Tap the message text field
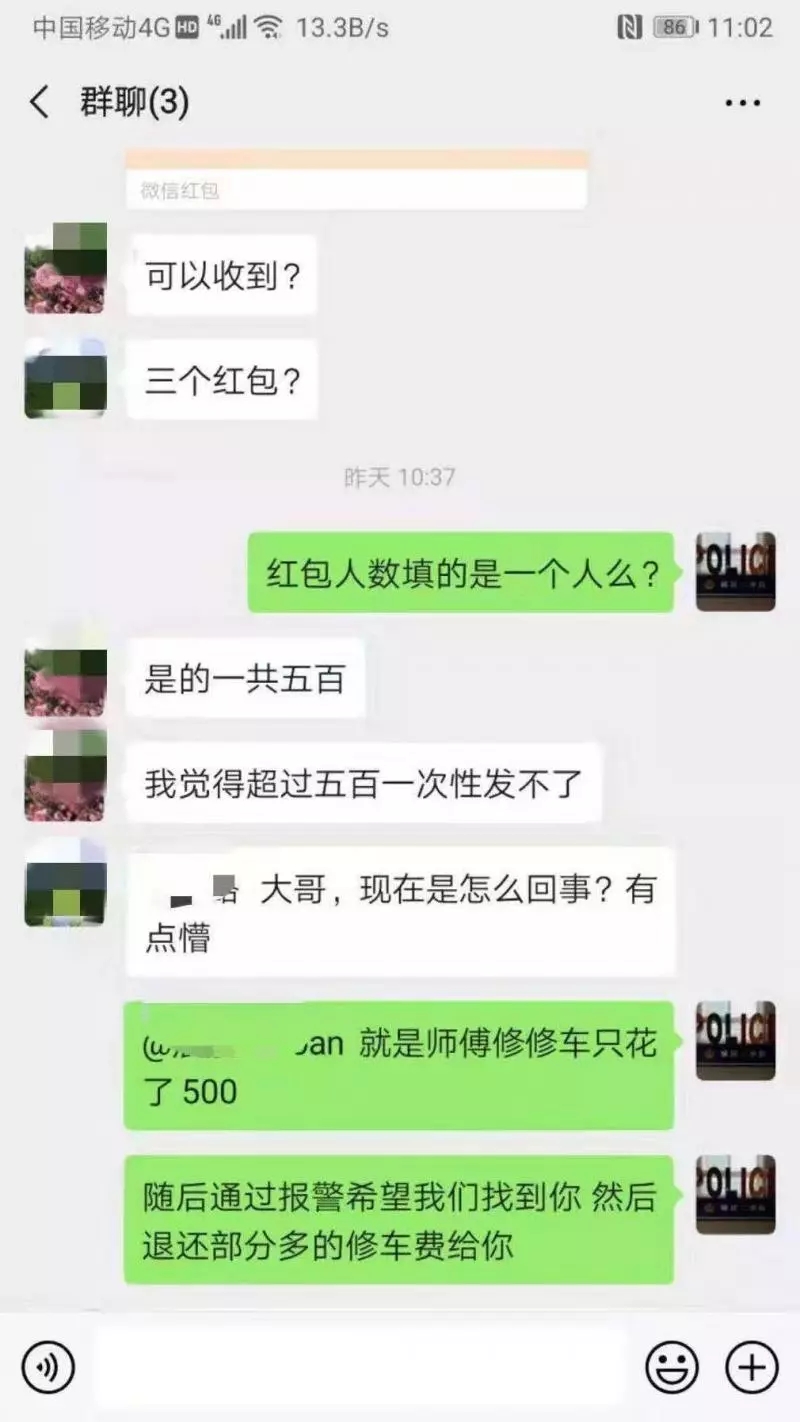Screen dimensions: 800x1422 [360, 1366]
